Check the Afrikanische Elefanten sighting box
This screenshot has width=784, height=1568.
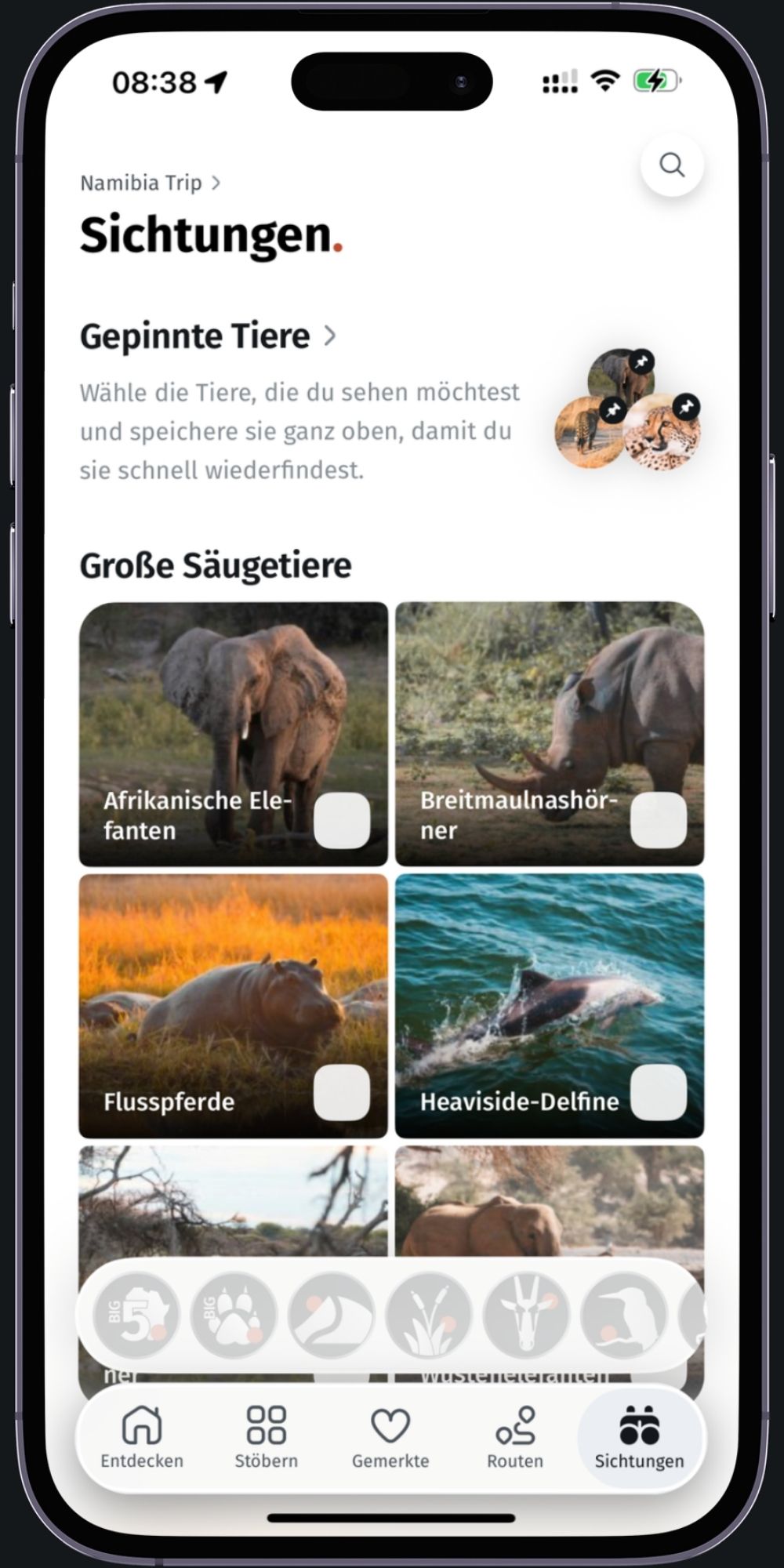tap(342, 820)
